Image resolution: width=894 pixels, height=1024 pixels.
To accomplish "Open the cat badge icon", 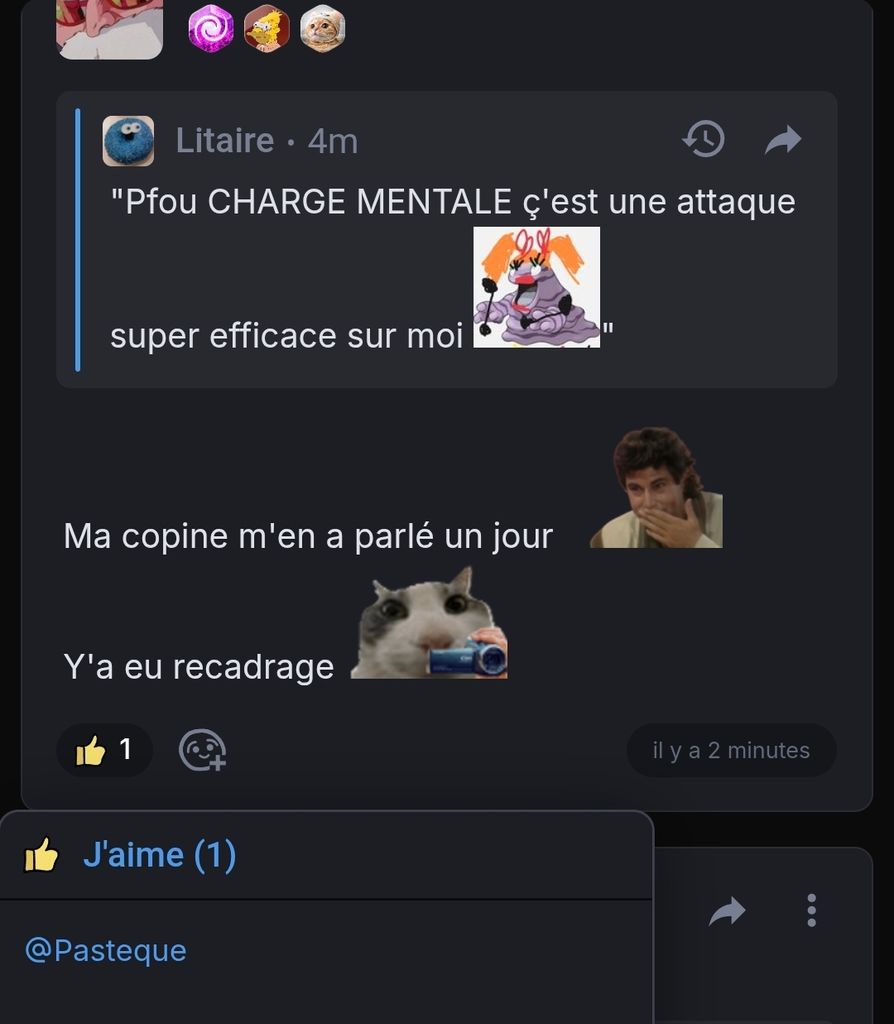I will 322,28.
